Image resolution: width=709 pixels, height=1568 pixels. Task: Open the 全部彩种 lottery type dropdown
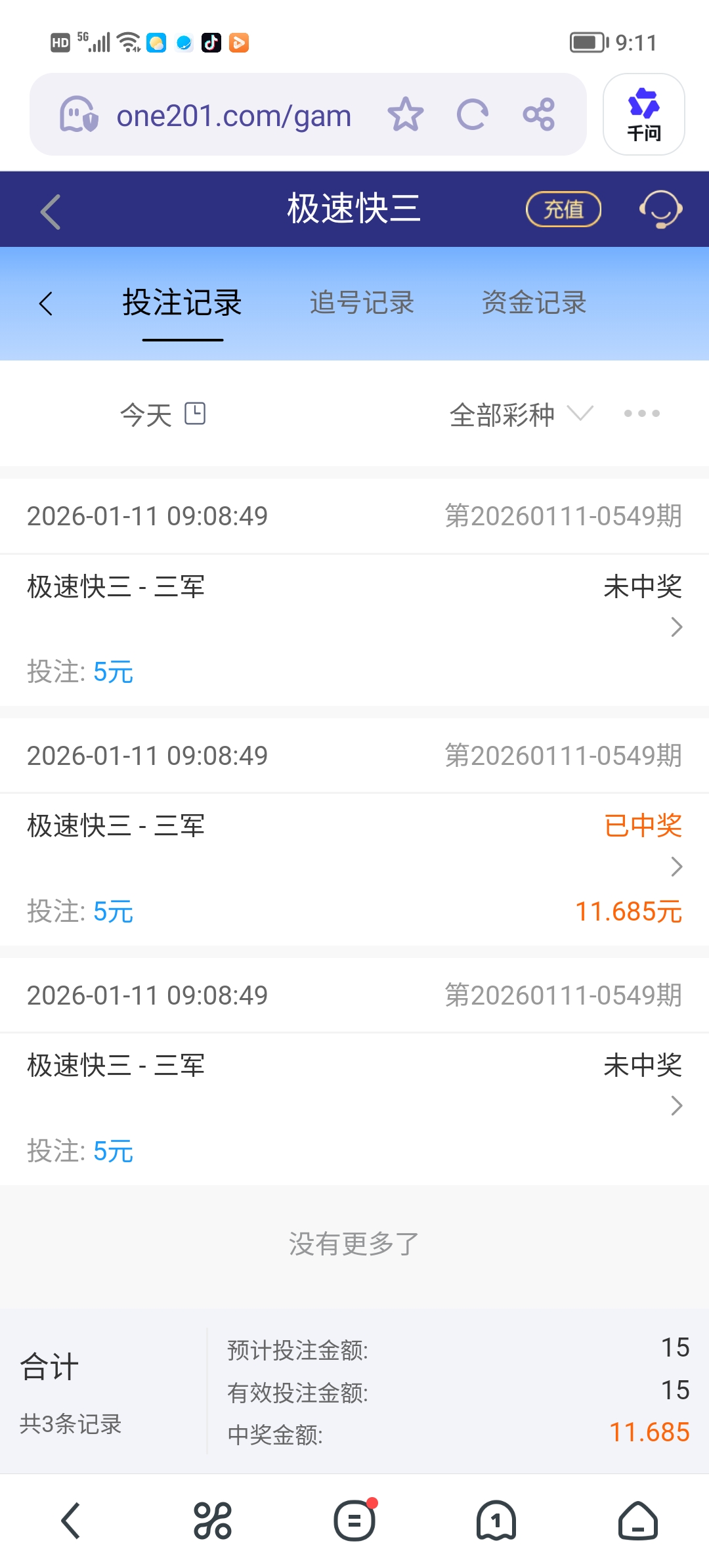[517, 413]
